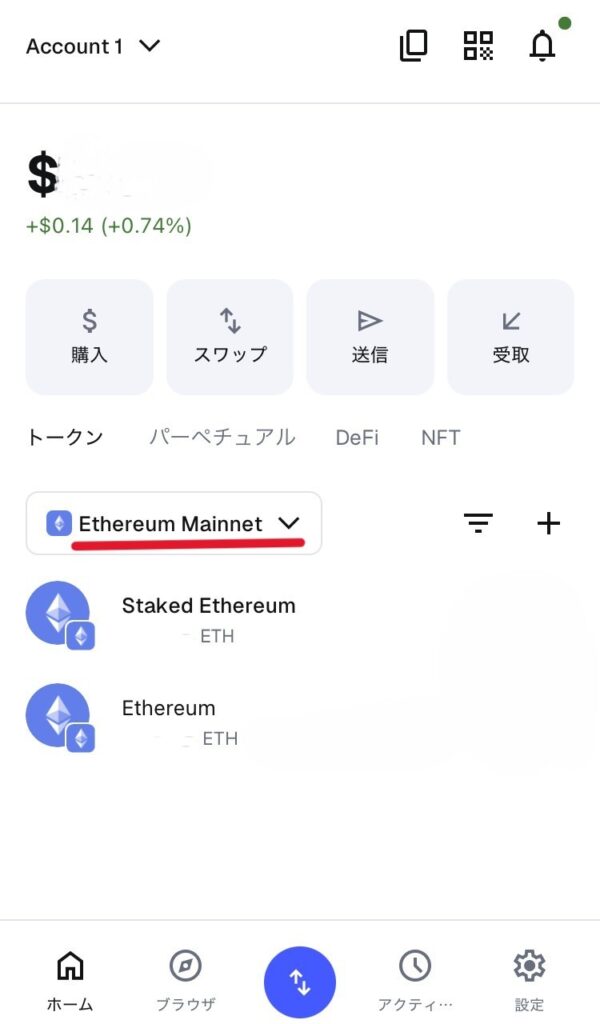The height and width of the screenshot is (1024, 600).
Task: Tap the 受取 button
Action: tap(511, 337)
